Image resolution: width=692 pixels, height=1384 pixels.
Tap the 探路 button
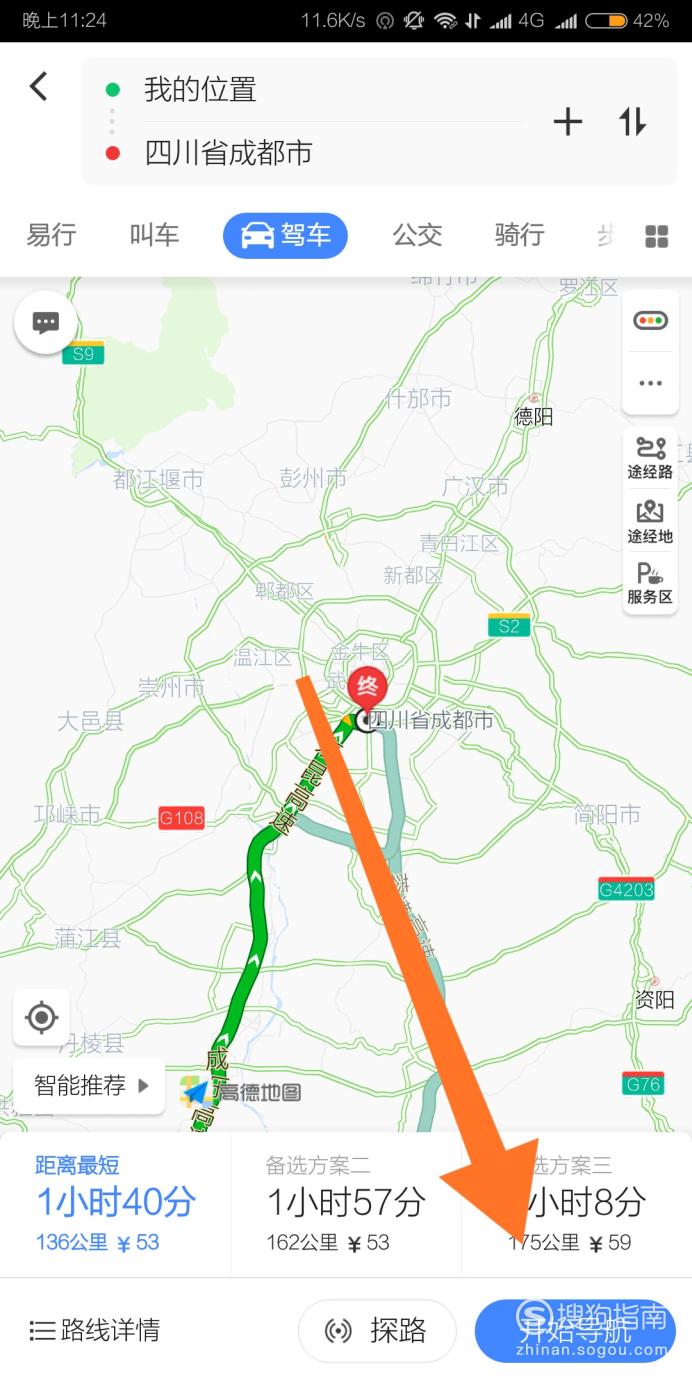377,1330
